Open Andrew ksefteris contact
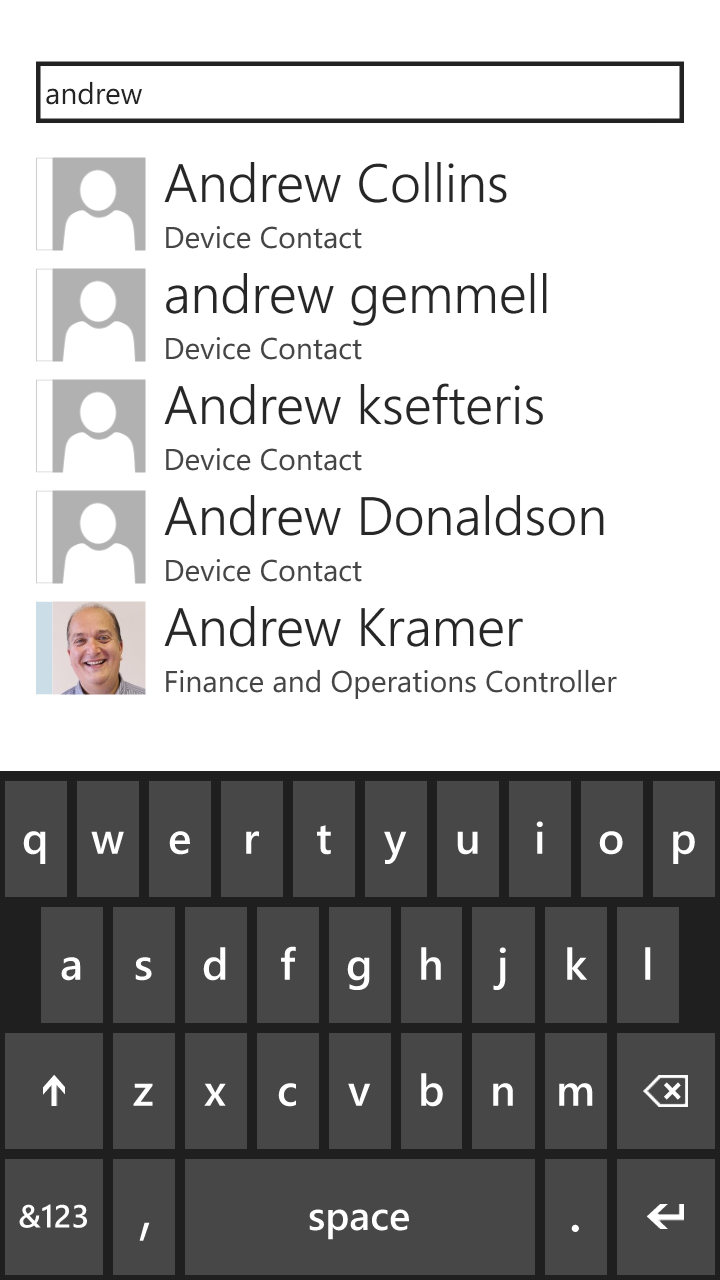 tap(360, 426)
